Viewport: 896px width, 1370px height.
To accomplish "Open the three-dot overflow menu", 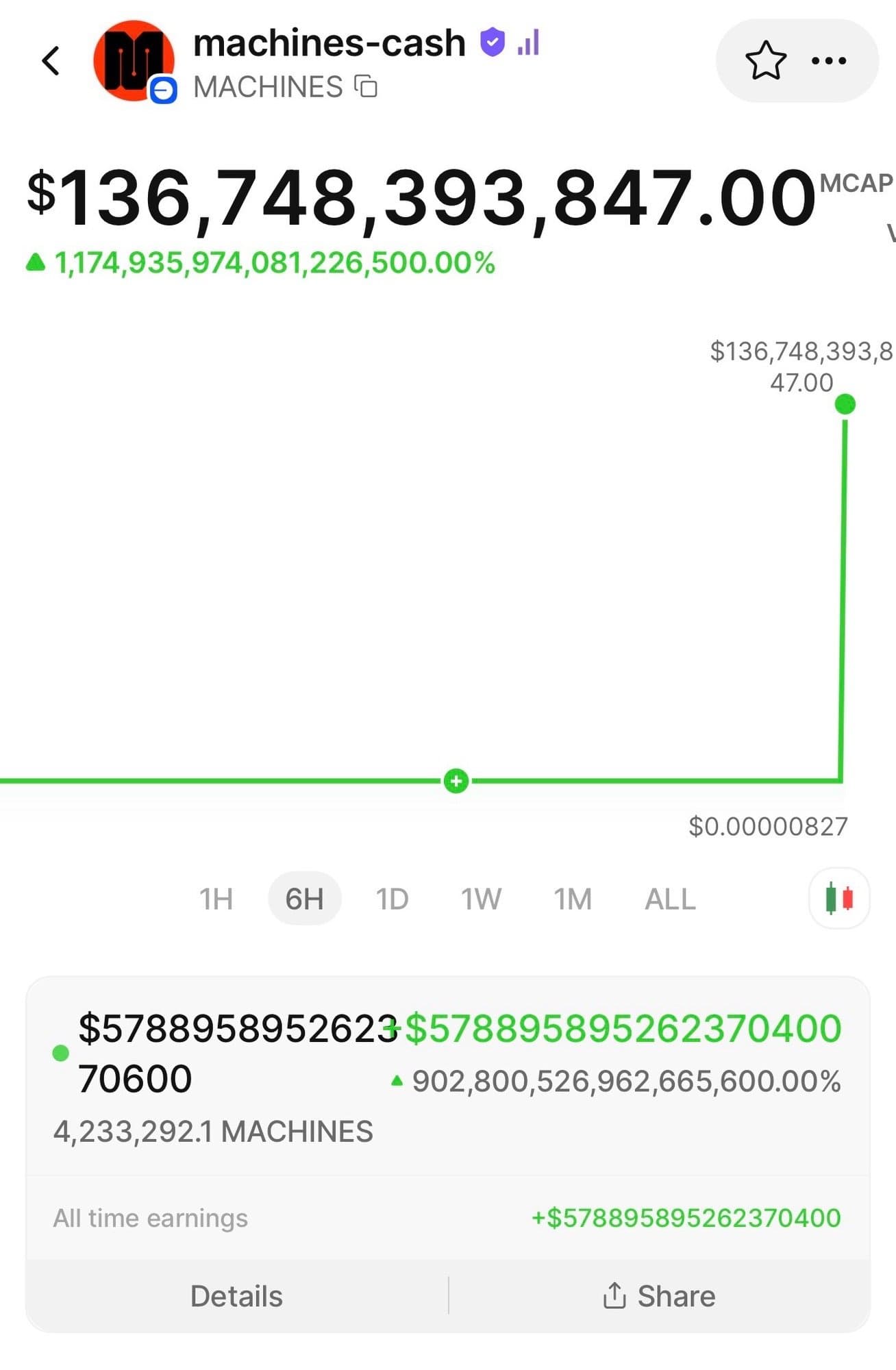I will click(828, 61).
